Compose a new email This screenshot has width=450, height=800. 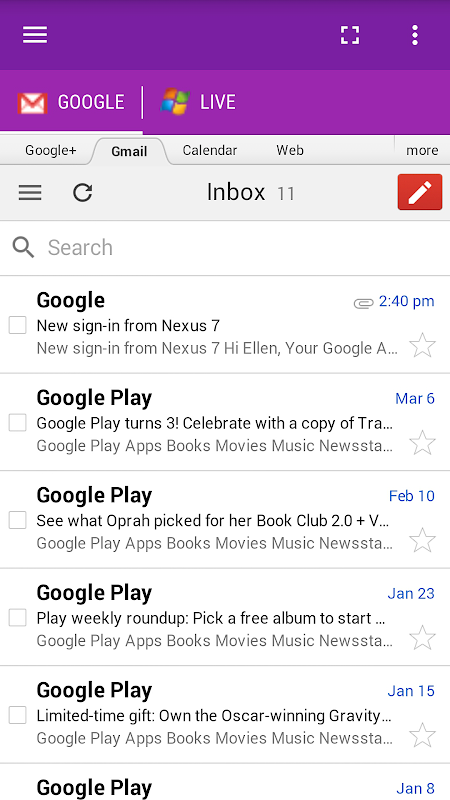coord(420,192)
